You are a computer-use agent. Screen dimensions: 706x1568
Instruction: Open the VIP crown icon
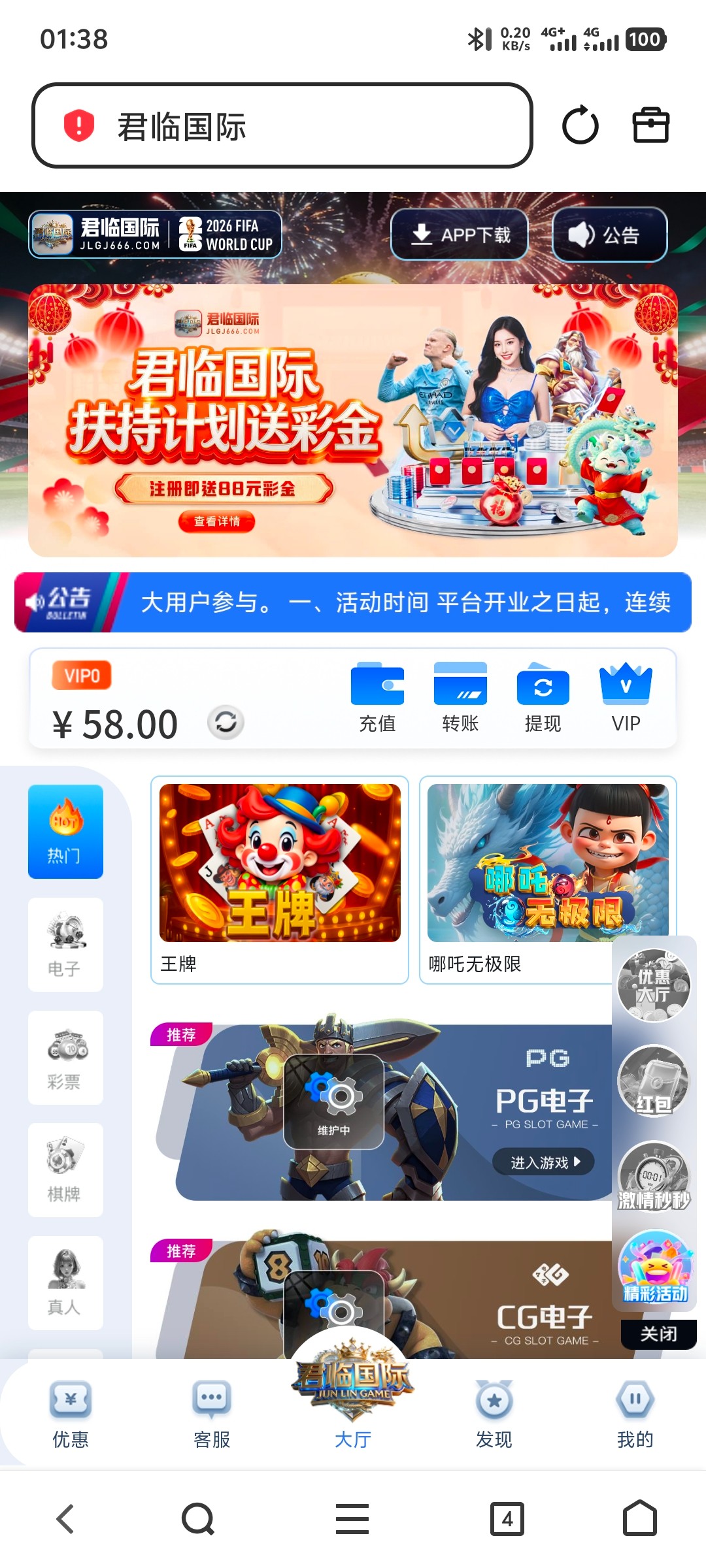(x=624, y=699)
